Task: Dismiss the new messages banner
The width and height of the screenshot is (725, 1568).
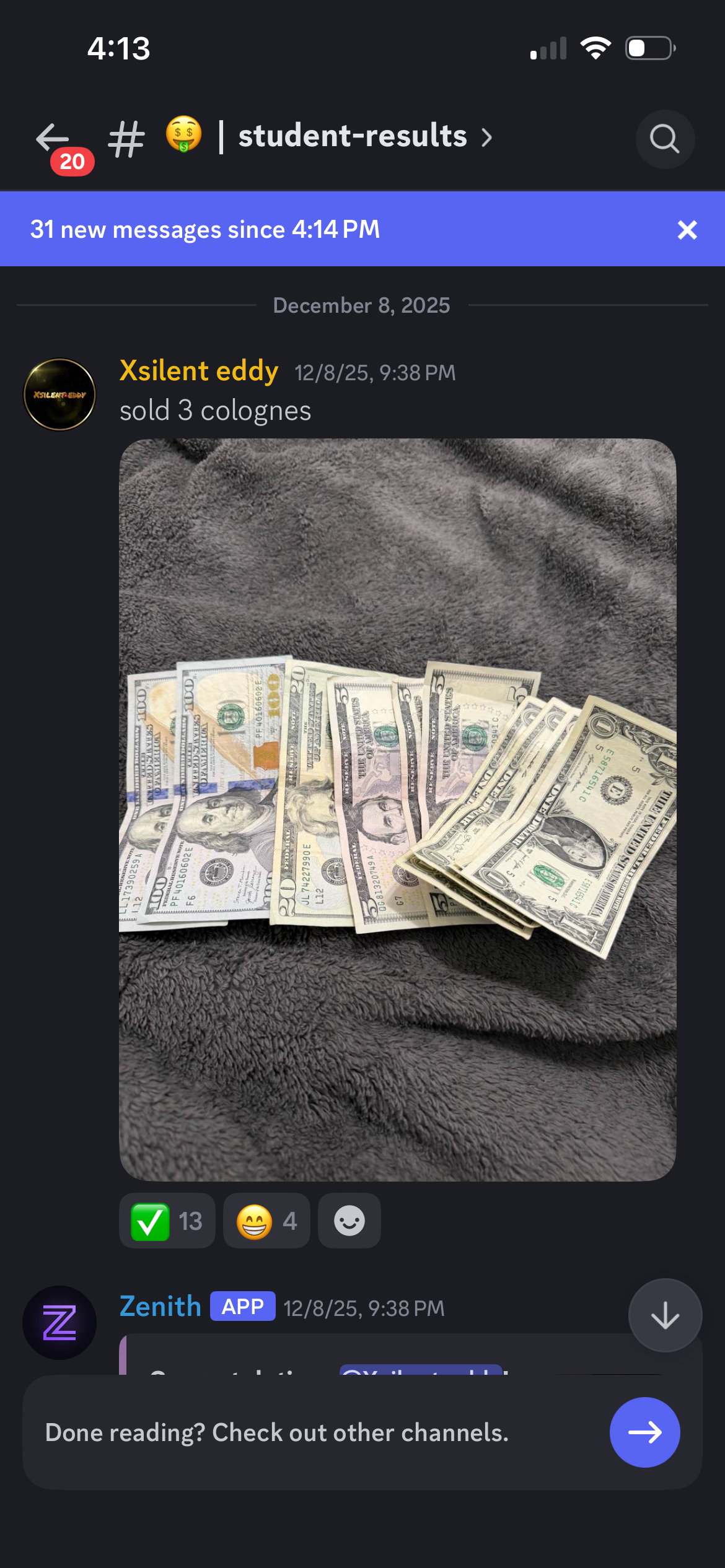Action: click(x=687, y=230)
